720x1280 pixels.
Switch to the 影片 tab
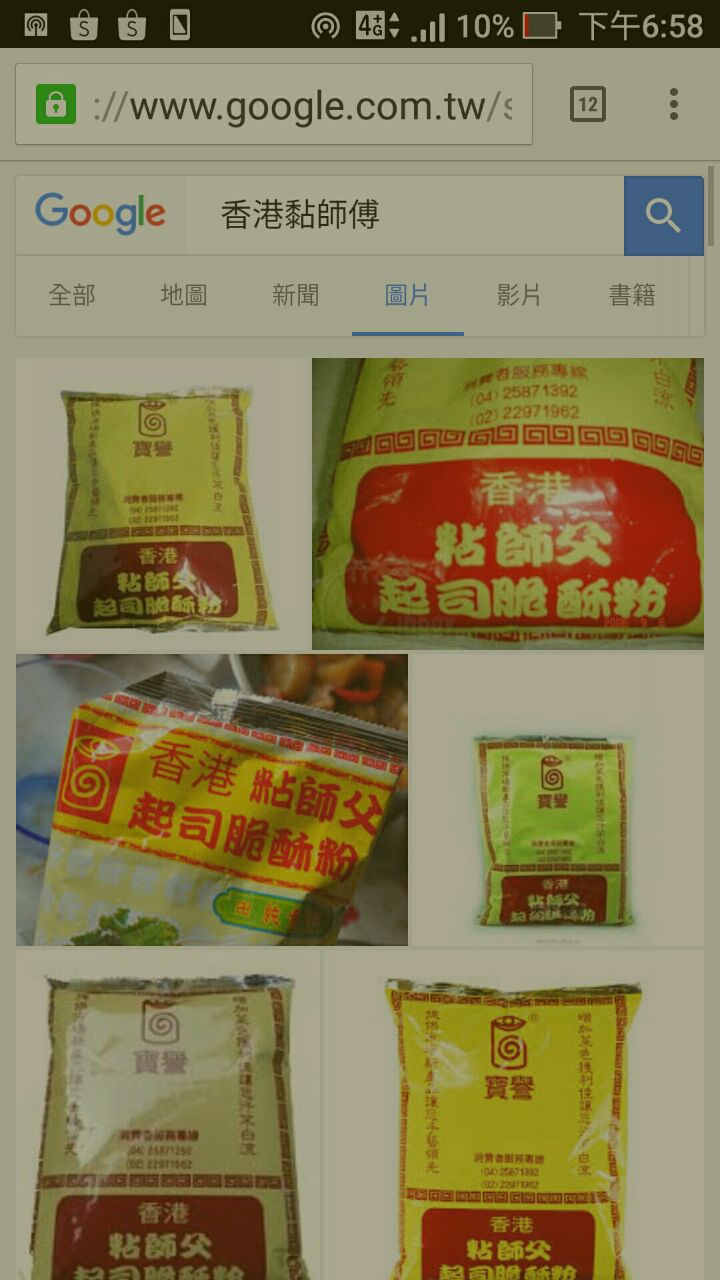point(520,295)
